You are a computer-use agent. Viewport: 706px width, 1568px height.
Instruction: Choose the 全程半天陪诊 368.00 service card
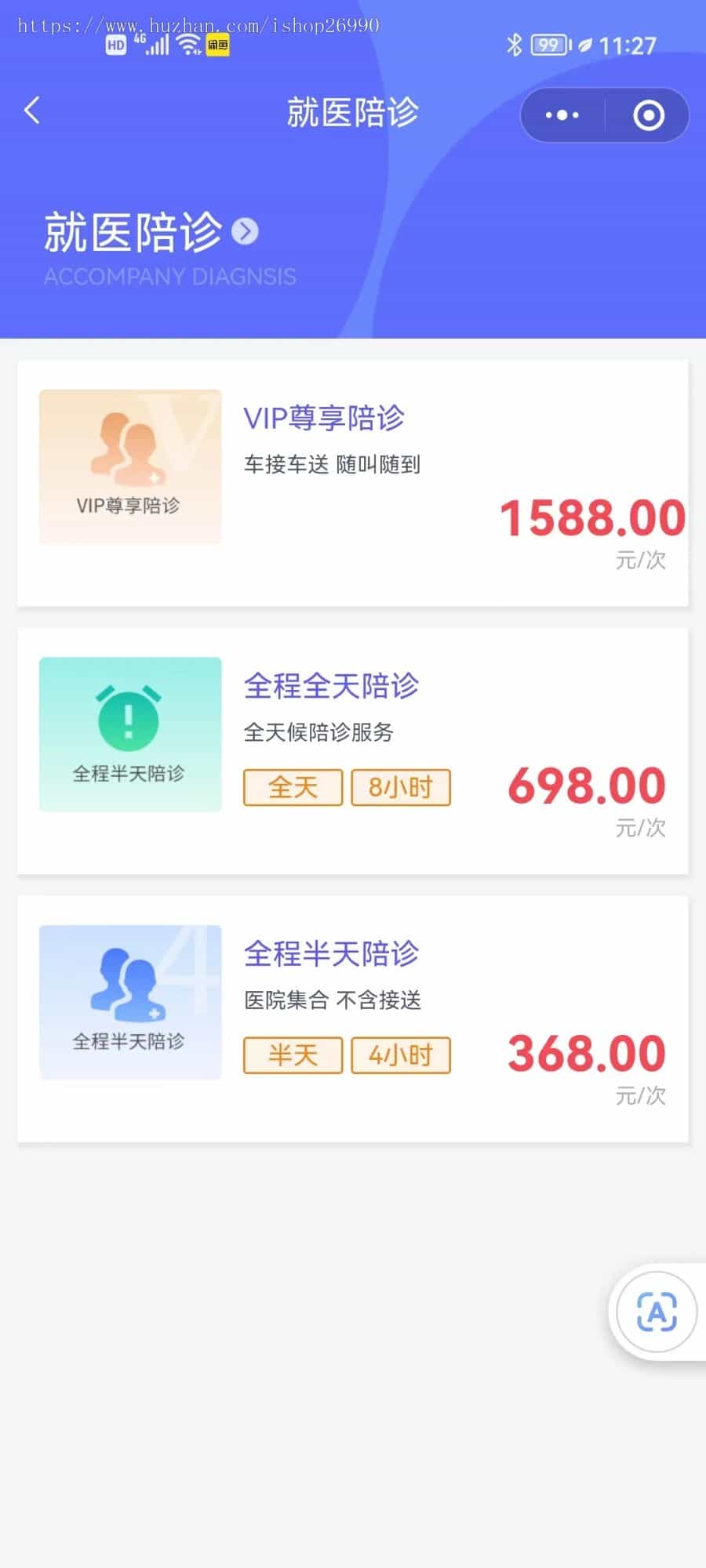353,1018
